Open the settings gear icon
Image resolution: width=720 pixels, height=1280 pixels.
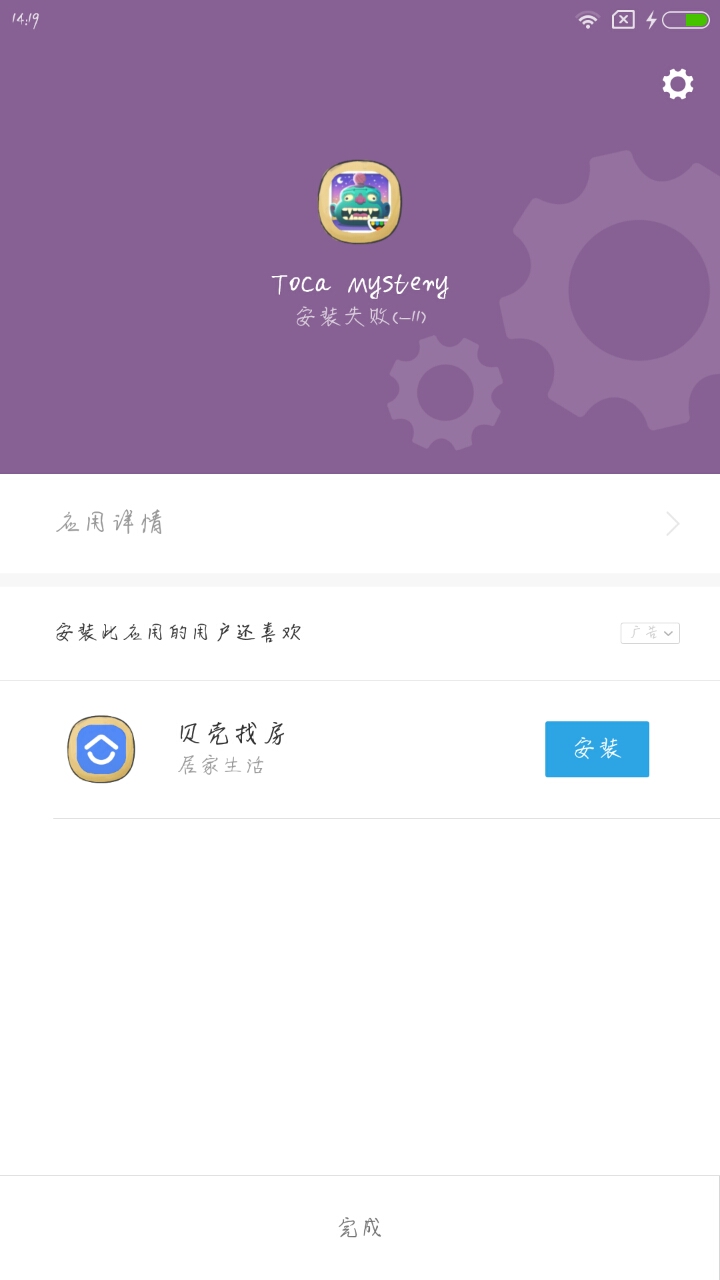[678, 84]
